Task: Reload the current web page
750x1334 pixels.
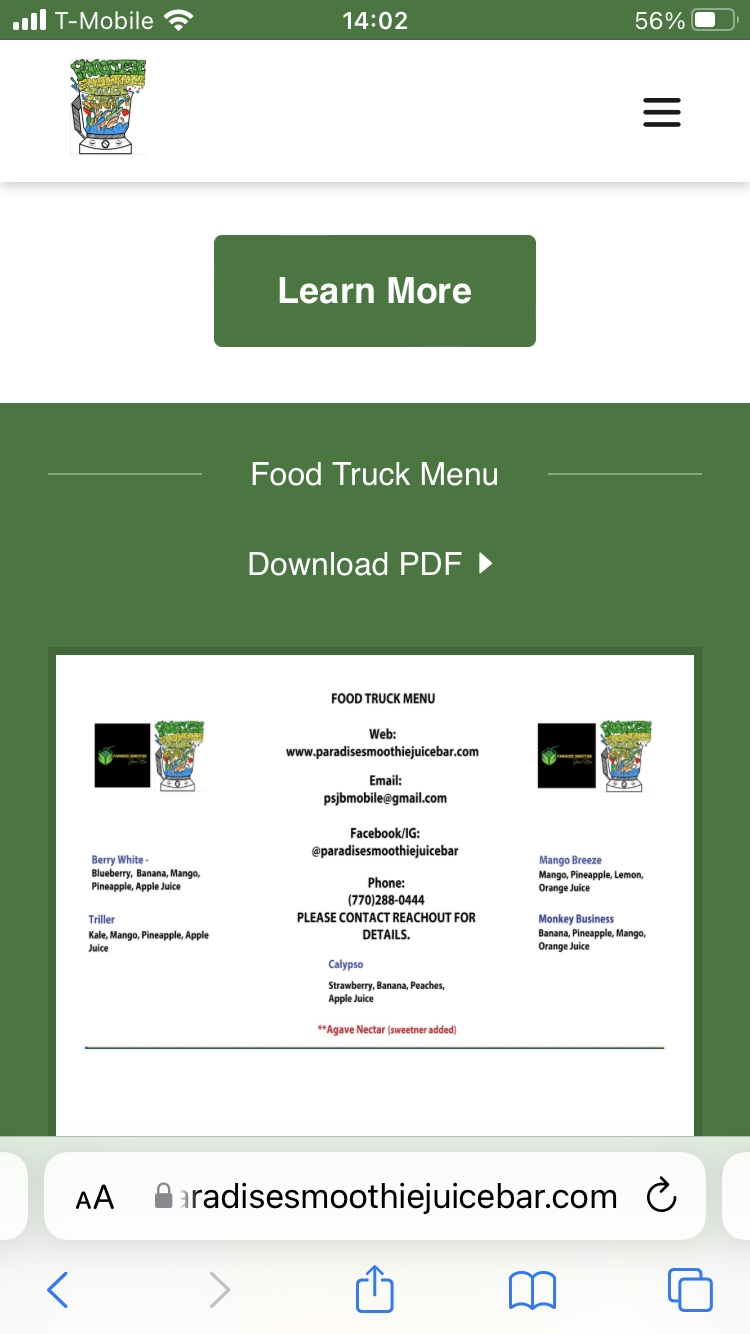Action: pyautogui.click(x=662, y=1196)
